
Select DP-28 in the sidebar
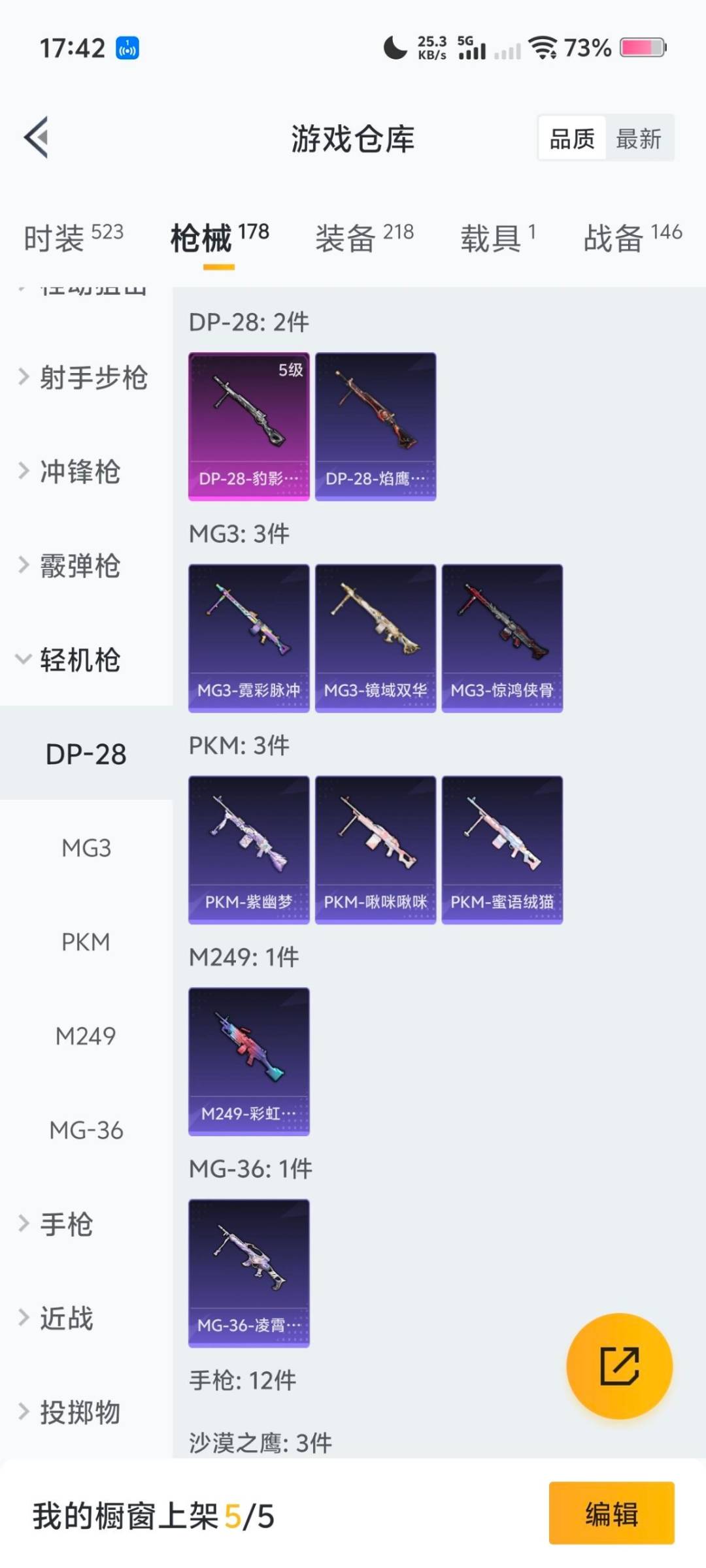tap(87, 753)
